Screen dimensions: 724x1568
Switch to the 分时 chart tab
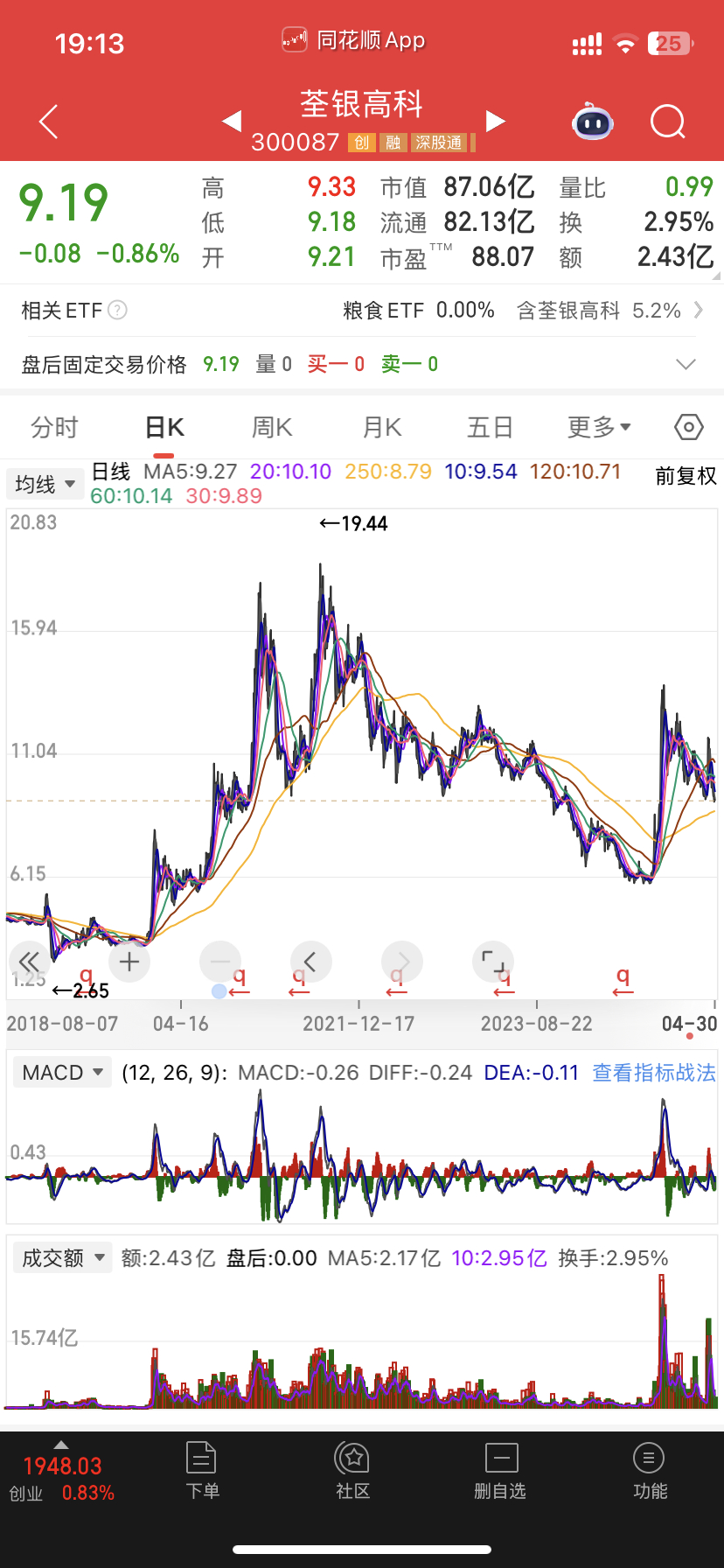click(54, 427)
